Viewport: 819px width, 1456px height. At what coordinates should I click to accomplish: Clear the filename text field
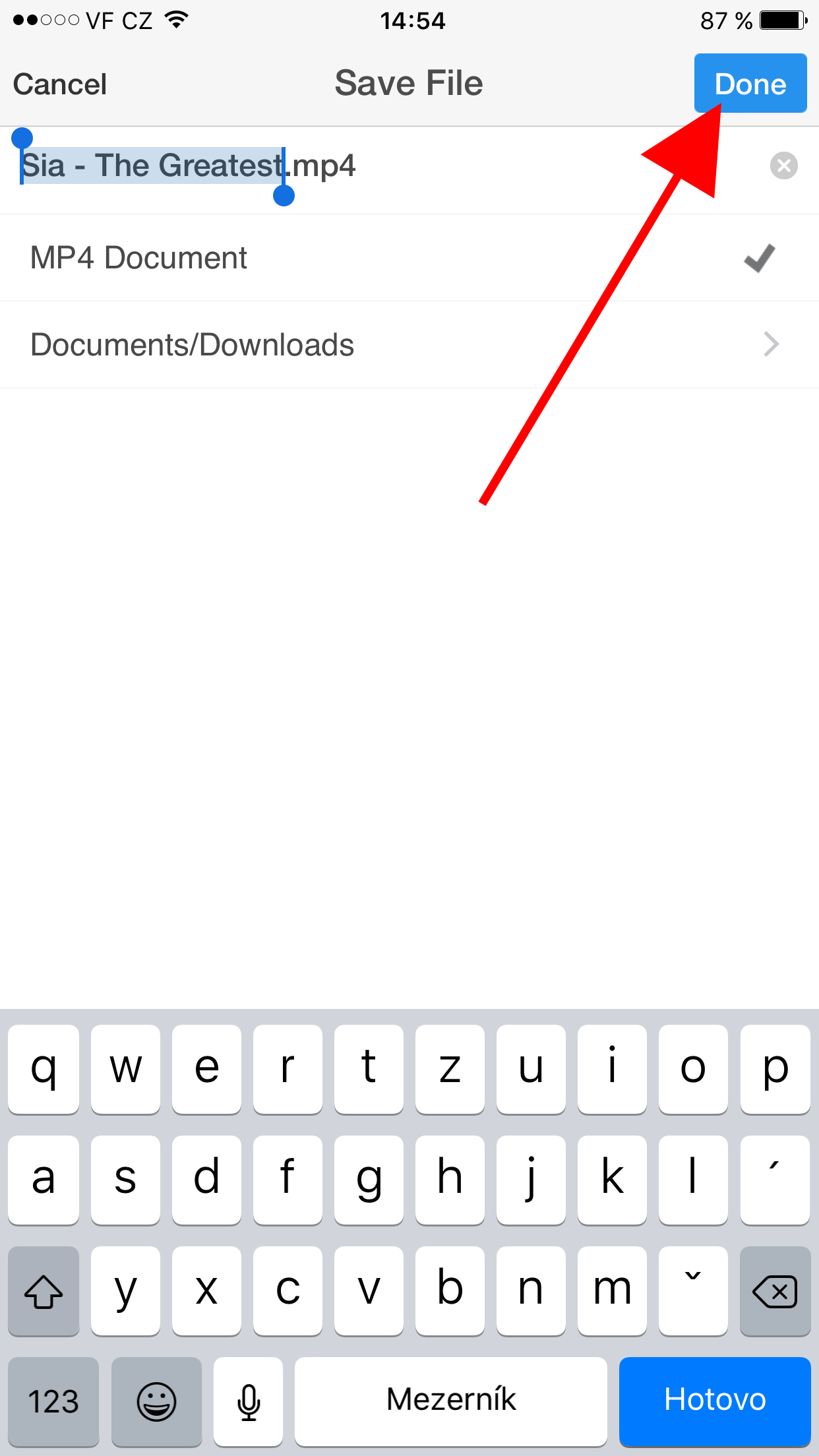pyautogui.click(x=783, y=166)
